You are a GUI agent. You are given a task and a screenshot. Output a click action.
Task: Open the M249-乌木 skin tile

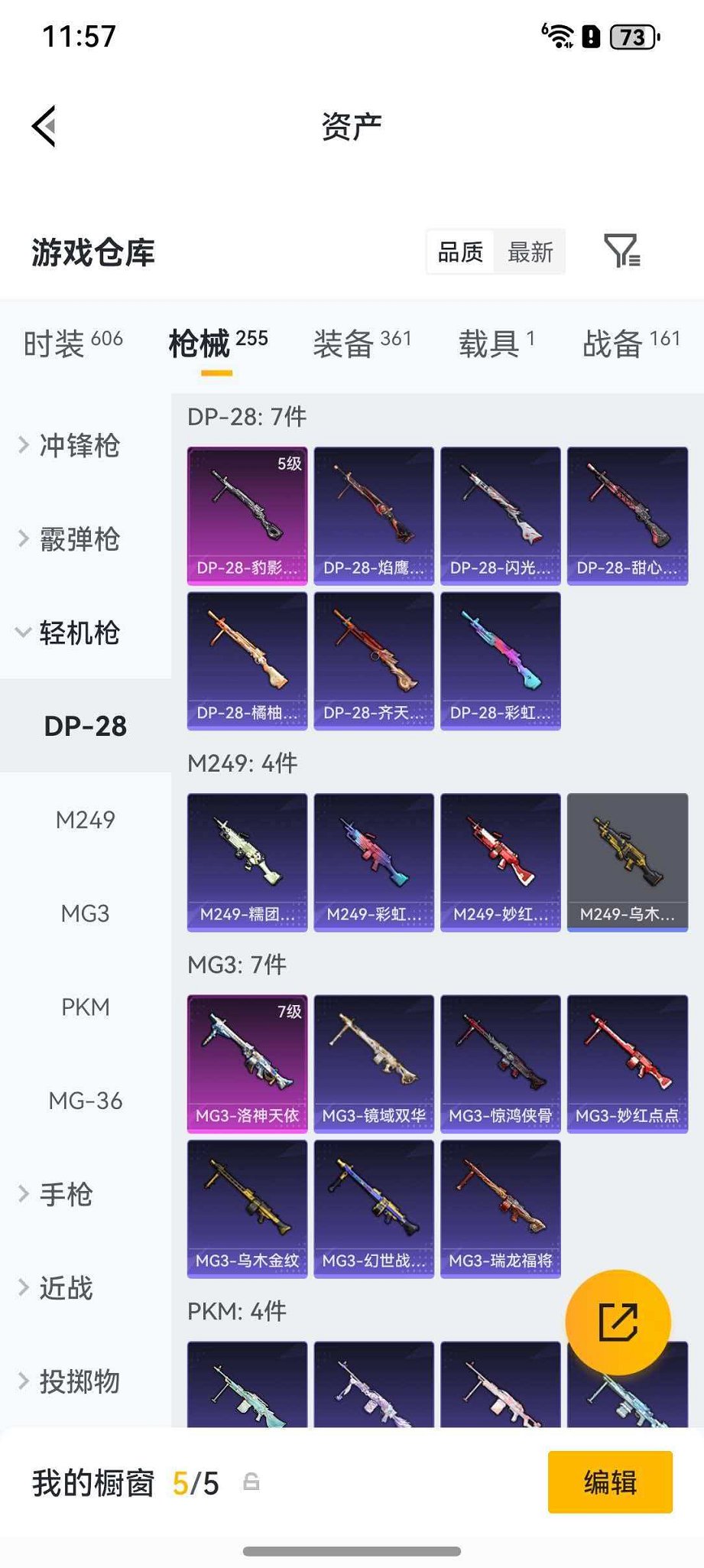point(627,862)
